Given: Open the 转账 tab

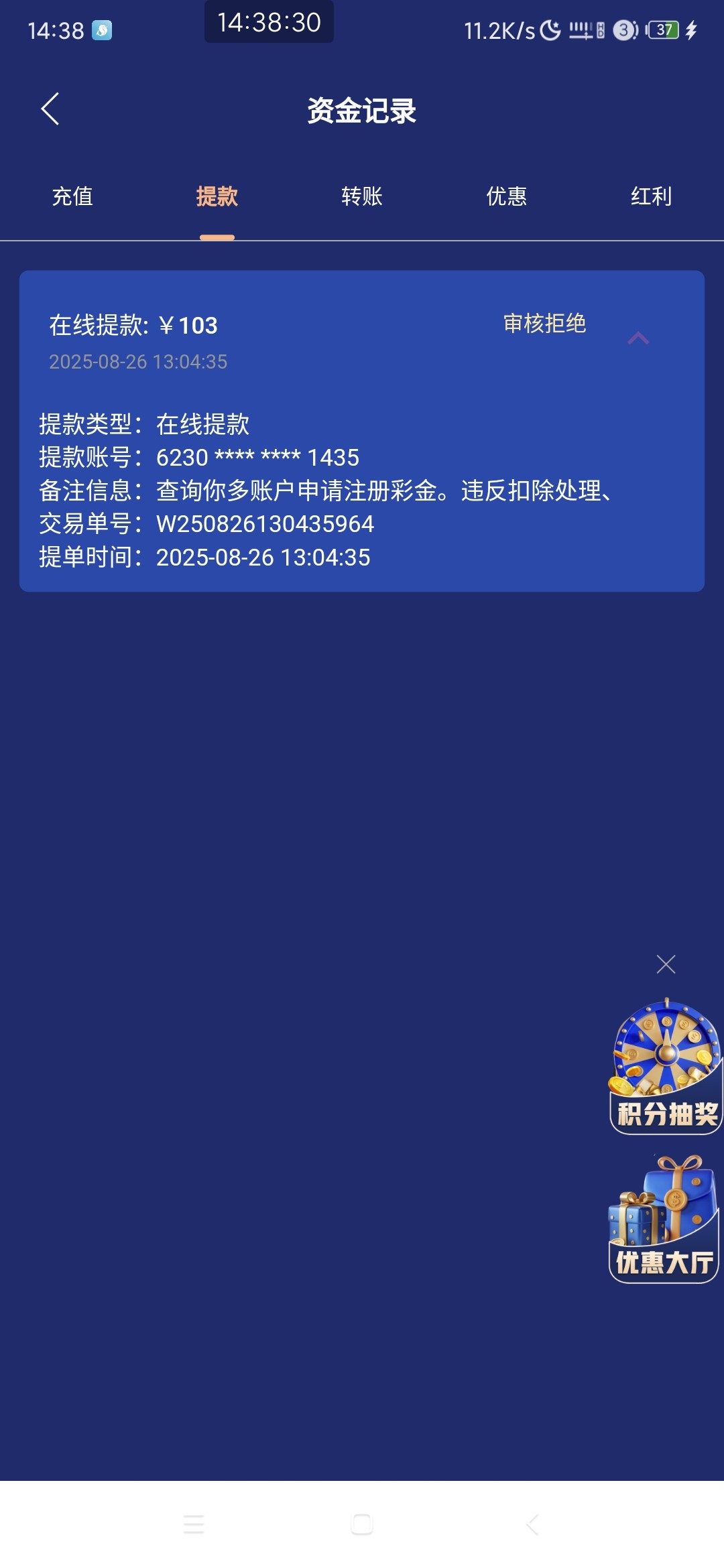Looking at the screenshot, I should [362, 196].
